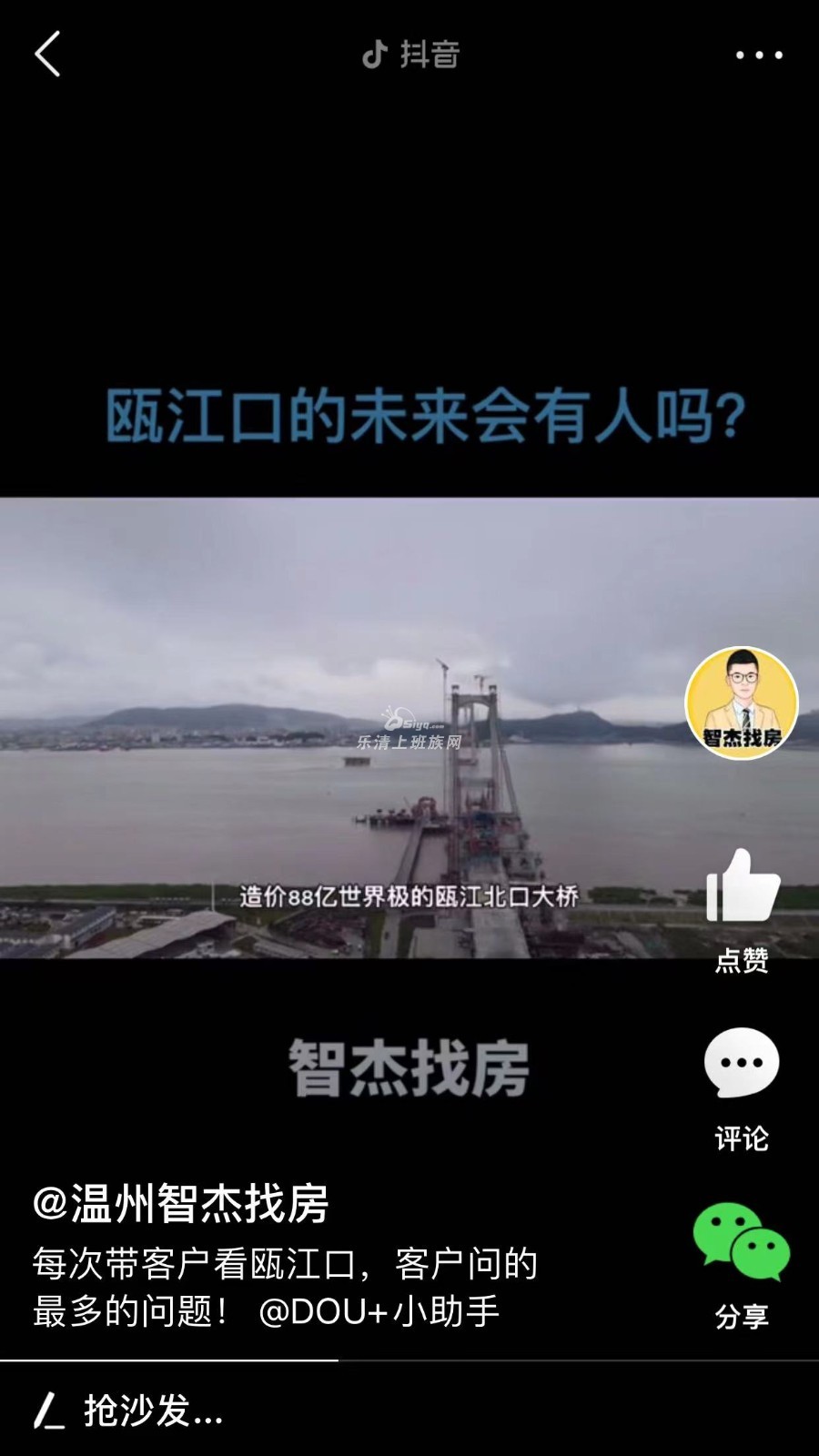
Task: Go back using the top-left arrow
Action: point(47,55)
